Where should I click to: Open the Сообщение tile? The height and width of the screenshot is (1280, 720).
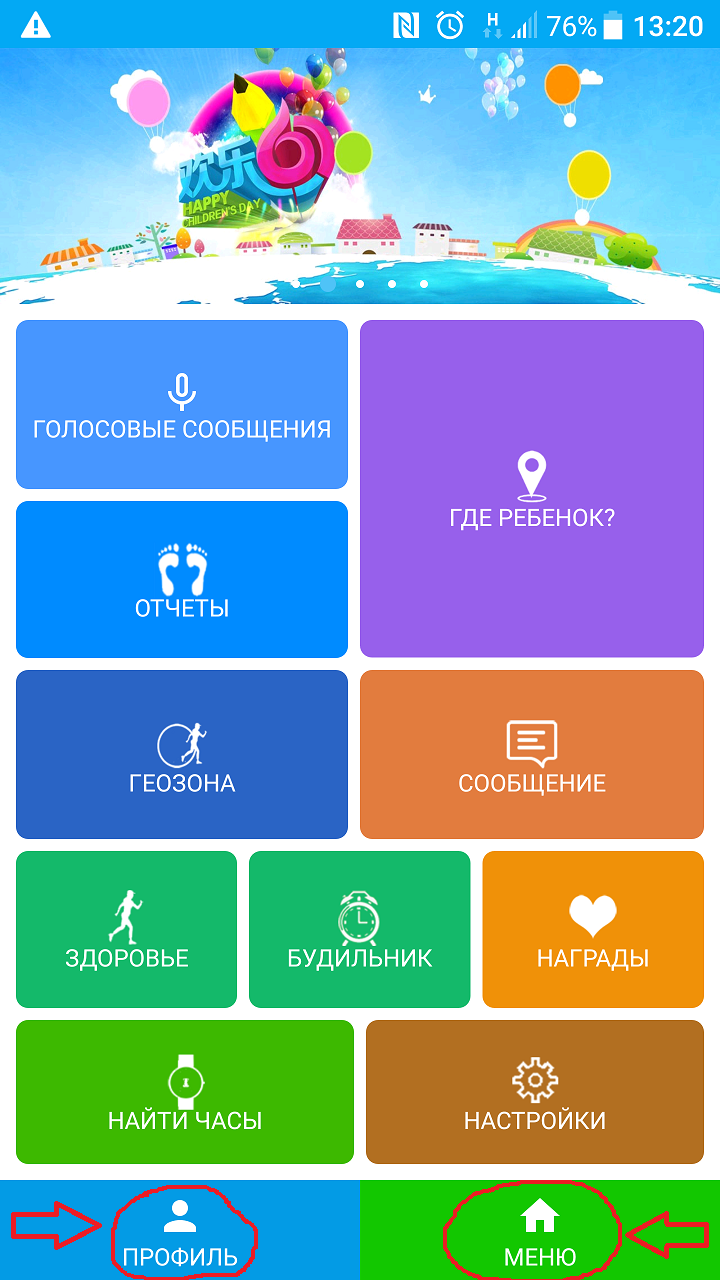[x=532, y=754]
